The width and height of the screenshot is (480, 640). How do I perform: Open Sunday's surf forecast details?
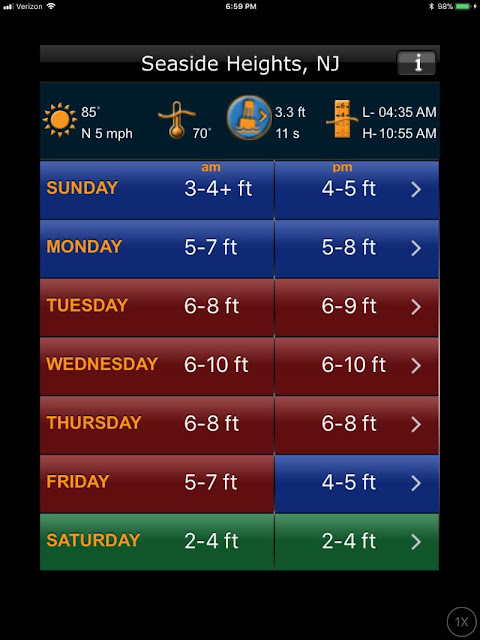coord(240,190)
